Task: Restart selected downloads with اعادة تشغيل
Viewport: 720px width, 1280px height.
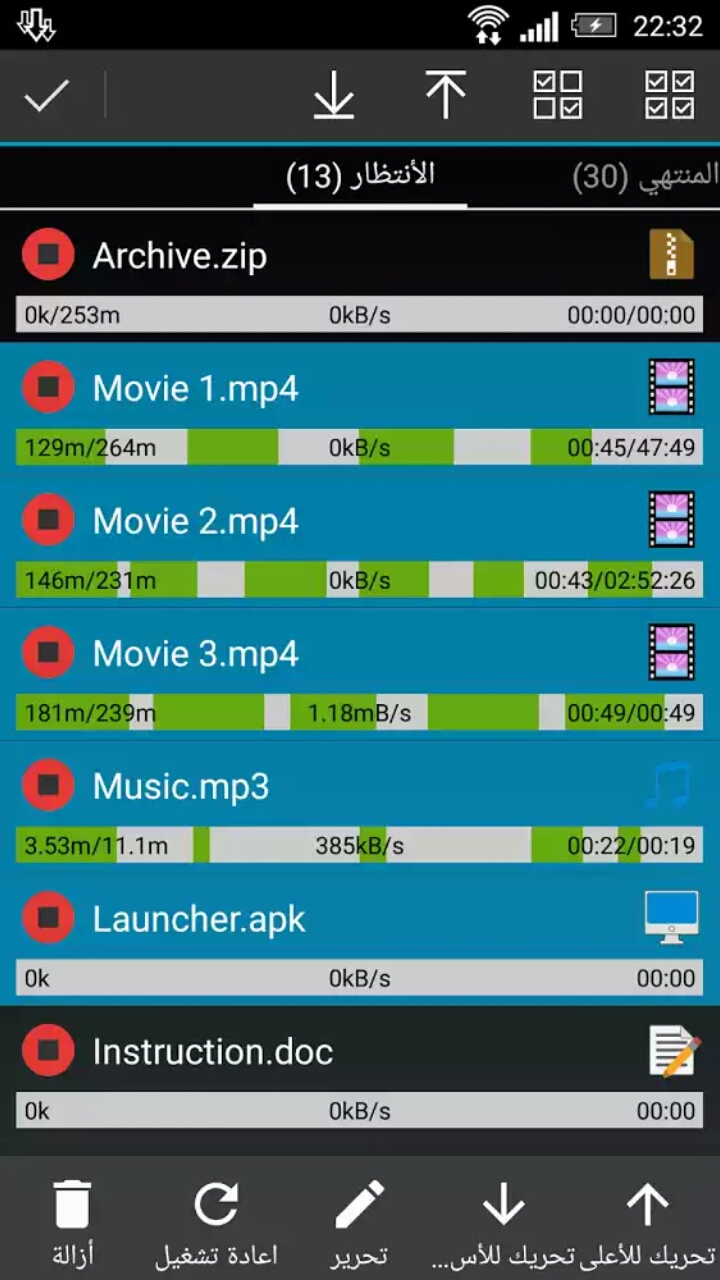Action: coord(216,1222)
